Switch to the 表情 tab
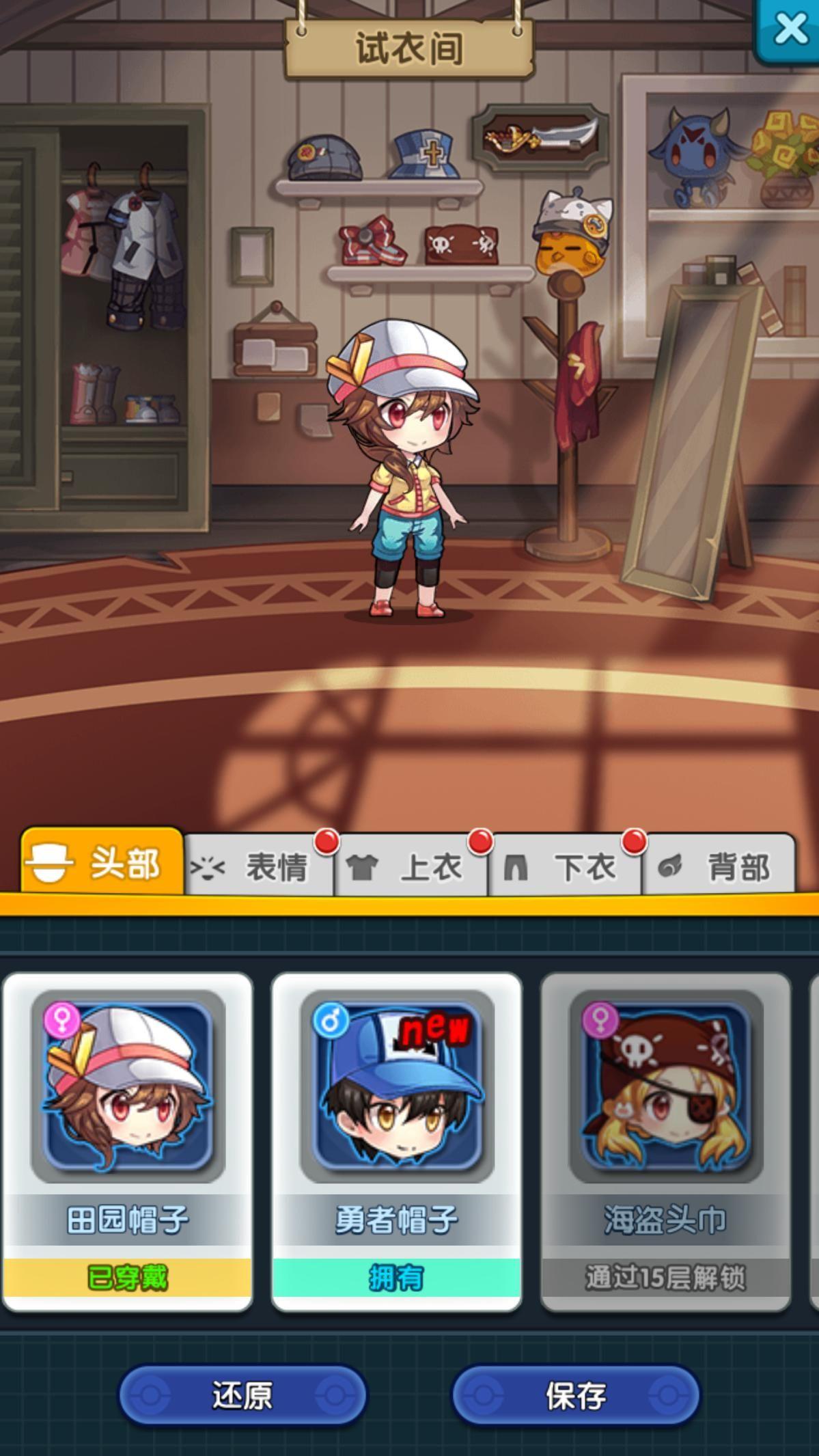This screenshot has height=1456, width=819. coord(260,866)
